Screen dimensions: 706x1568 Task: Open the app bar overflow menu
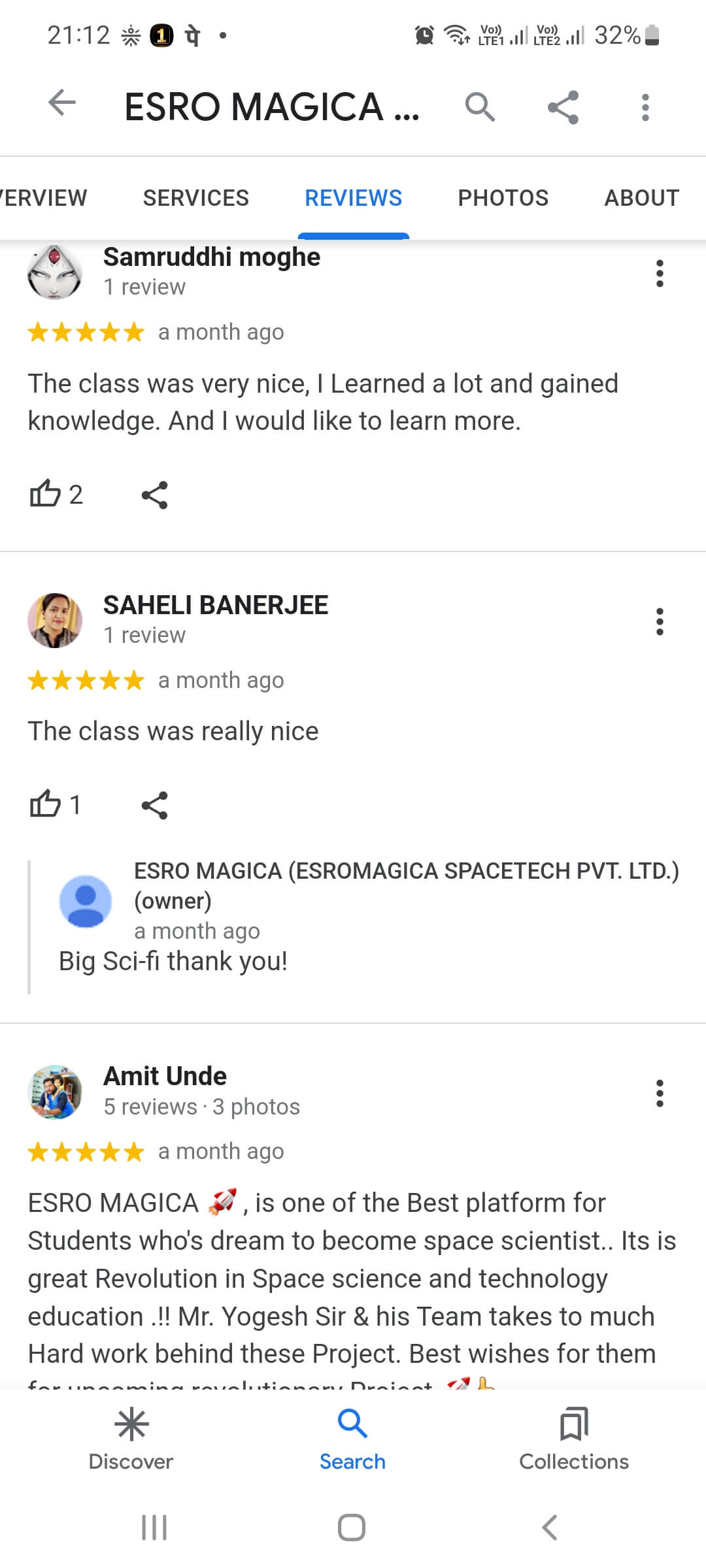(x=645, y=106)
